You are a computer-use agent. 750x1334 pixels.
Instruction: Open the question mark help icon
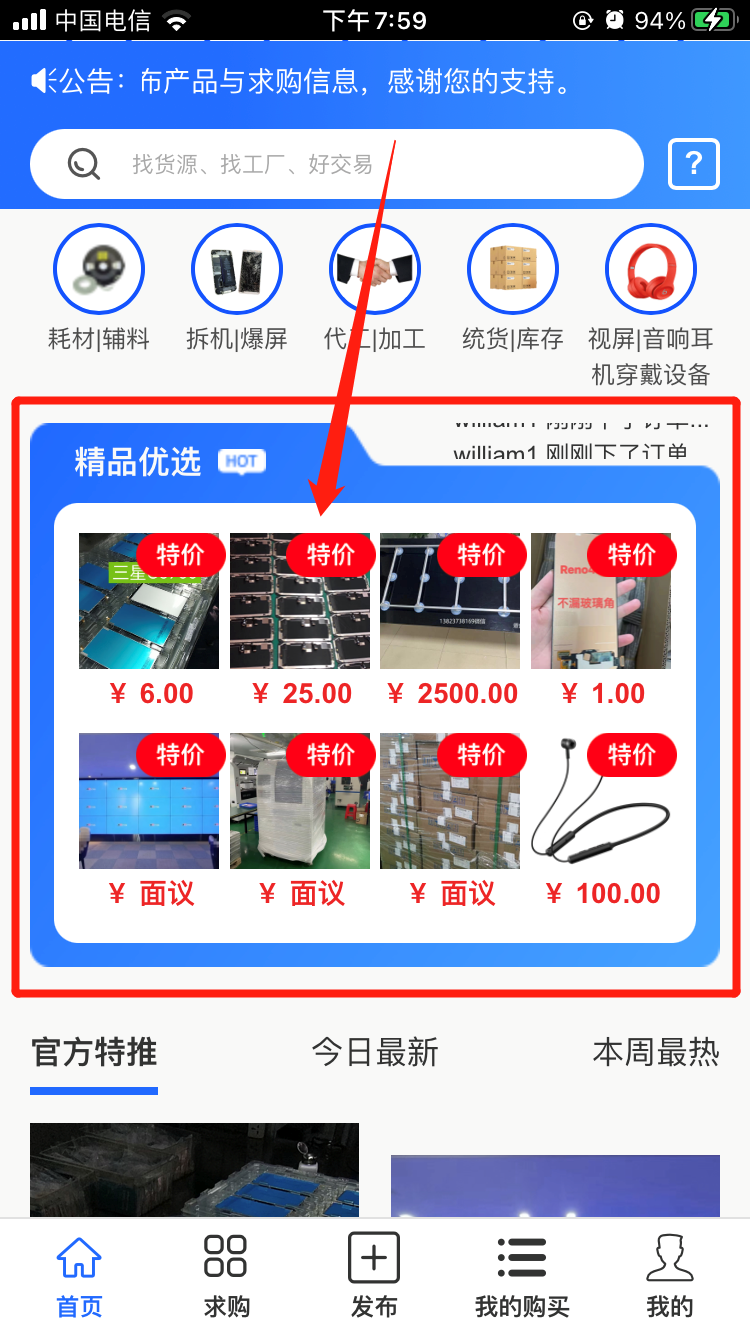coord(694,163)
